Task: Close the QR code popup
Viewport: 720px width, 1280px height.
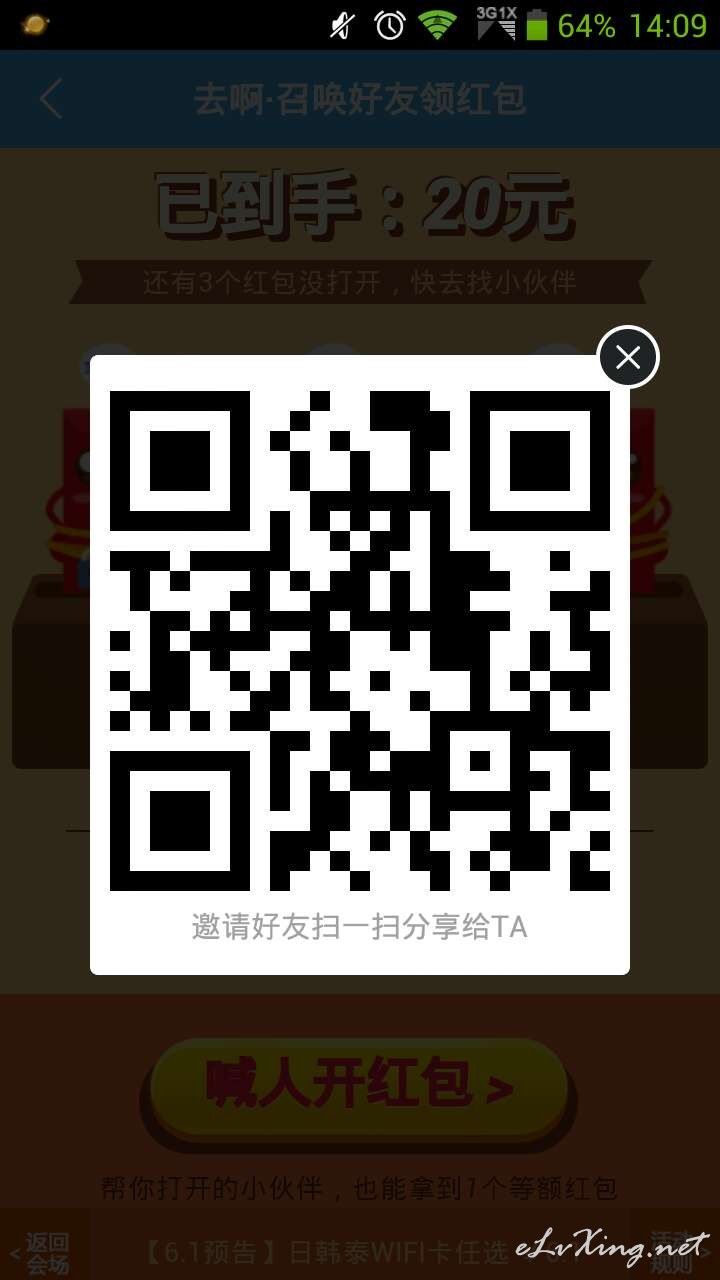Action: 628,357
